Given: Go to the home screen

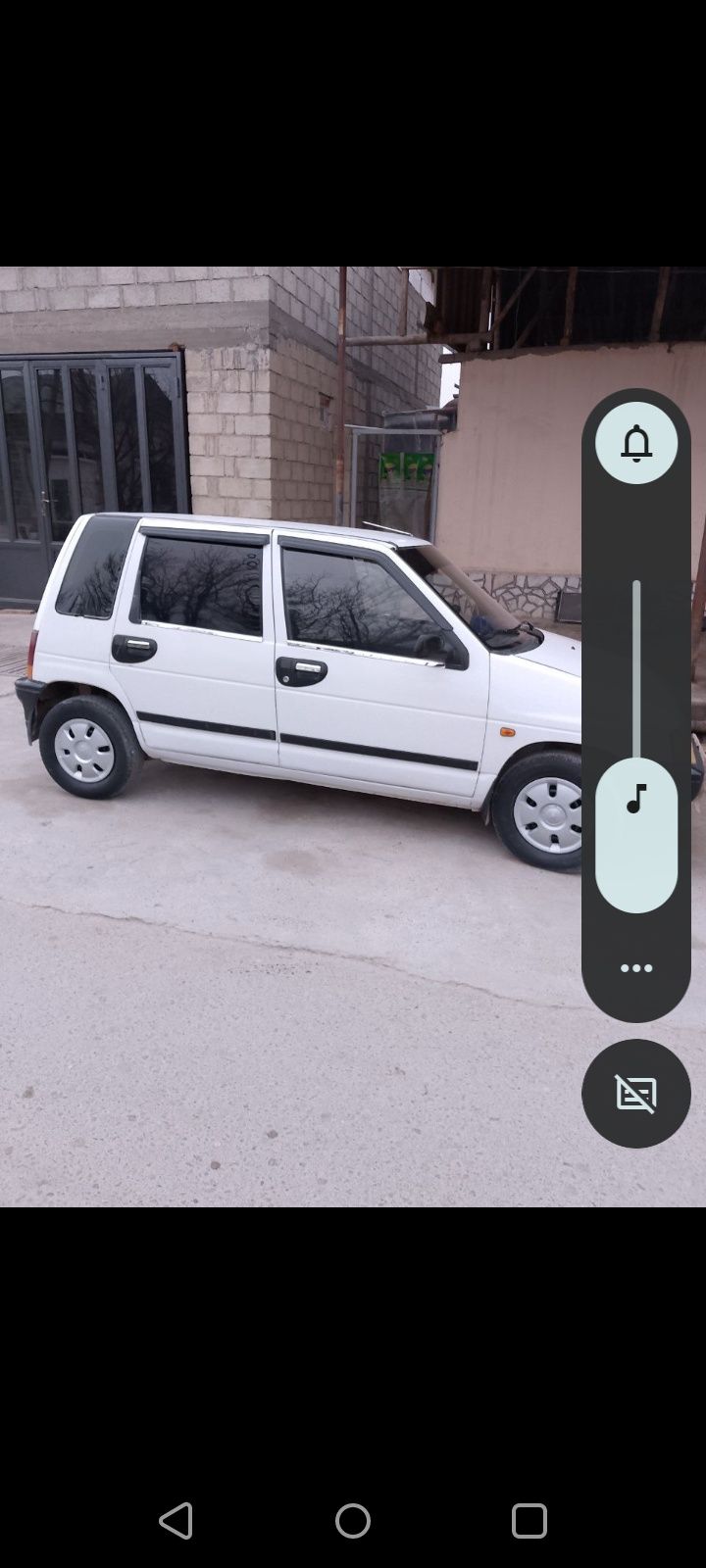Looking at the screenshot, I should (353, 1521).
